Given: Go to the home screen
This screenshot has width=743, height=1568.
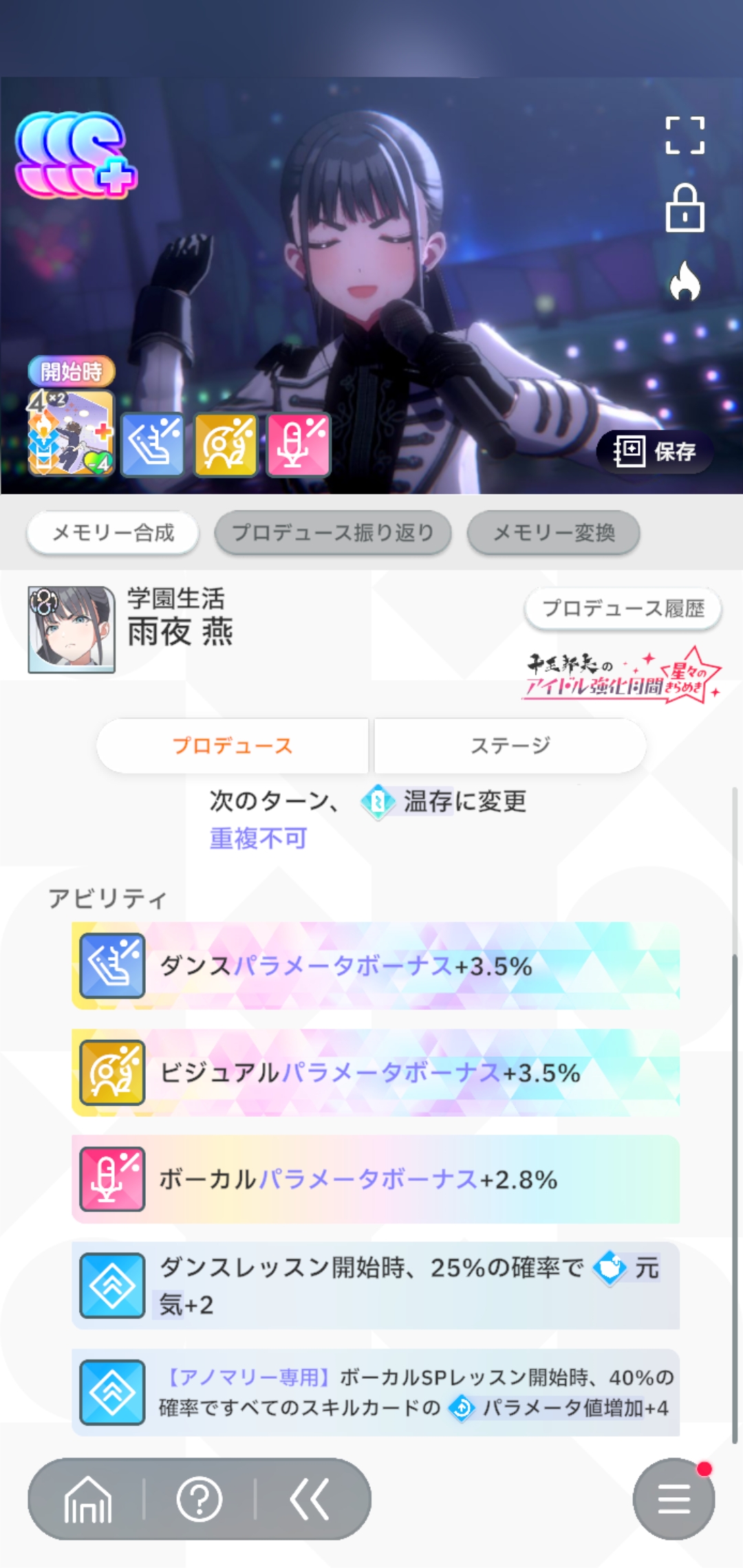Looking at the screenshot, I should (x=87, y=1499).
